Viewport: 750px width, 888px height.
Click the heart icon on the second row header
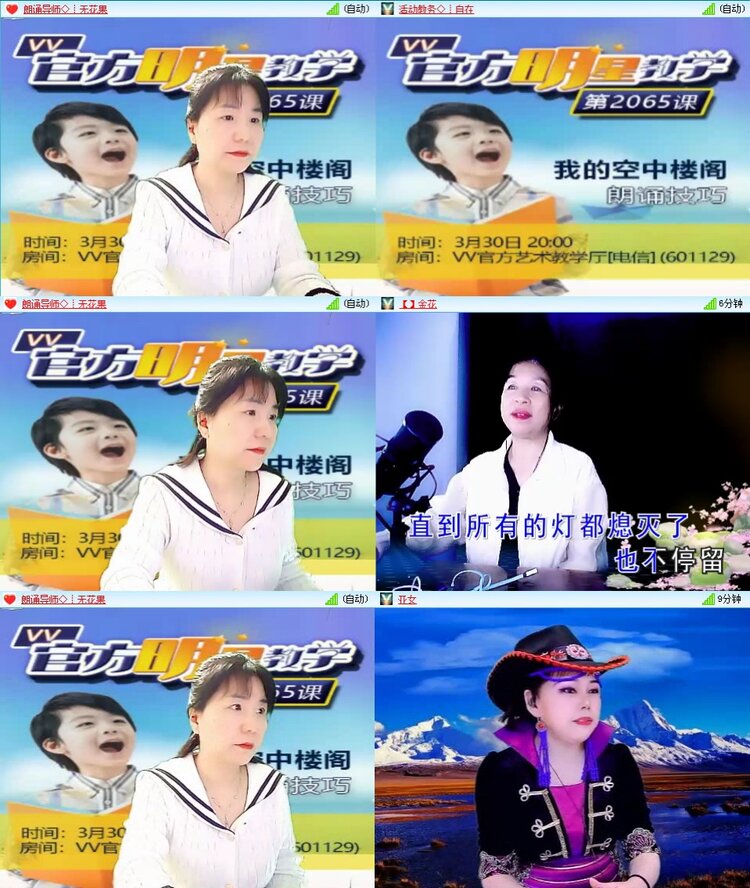pos(10,305)
